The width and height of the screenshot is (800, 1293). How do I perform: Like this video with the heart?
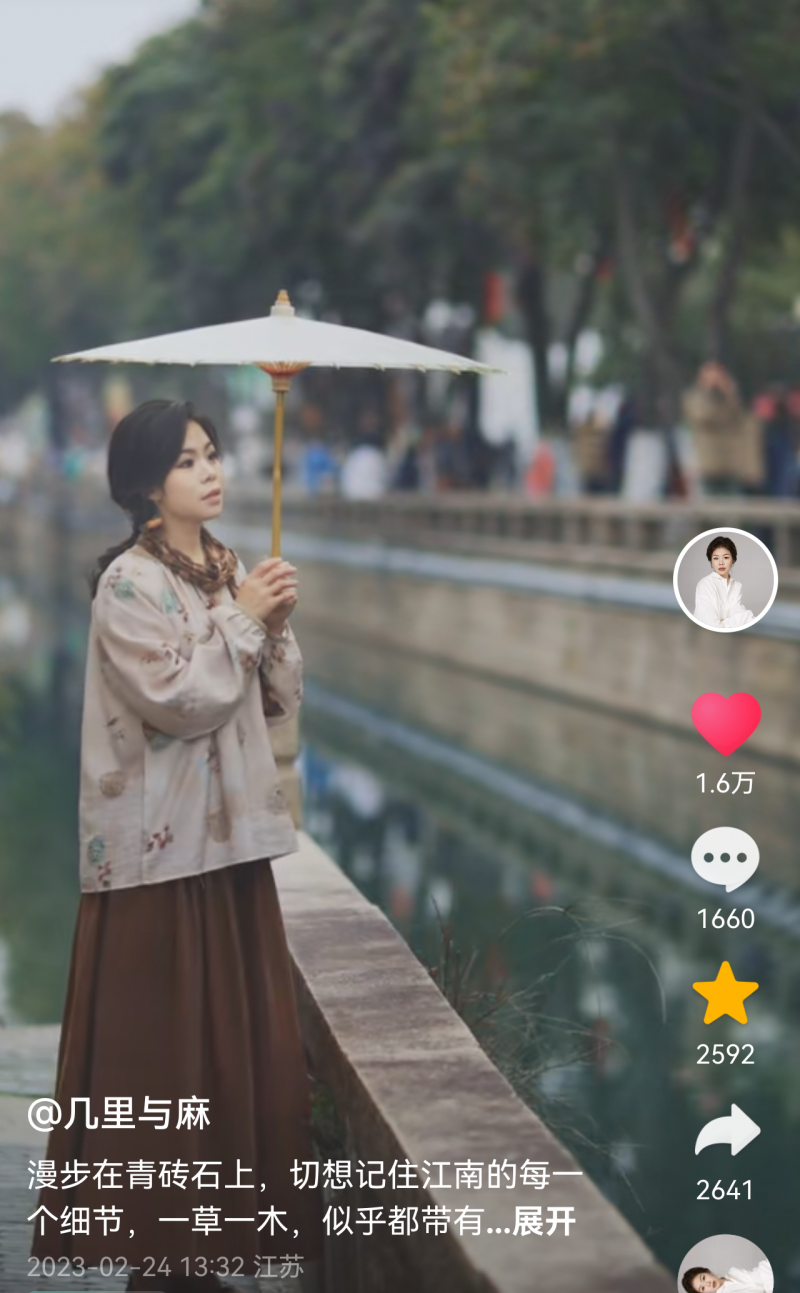pyautogui.click(x=726, y=723)
